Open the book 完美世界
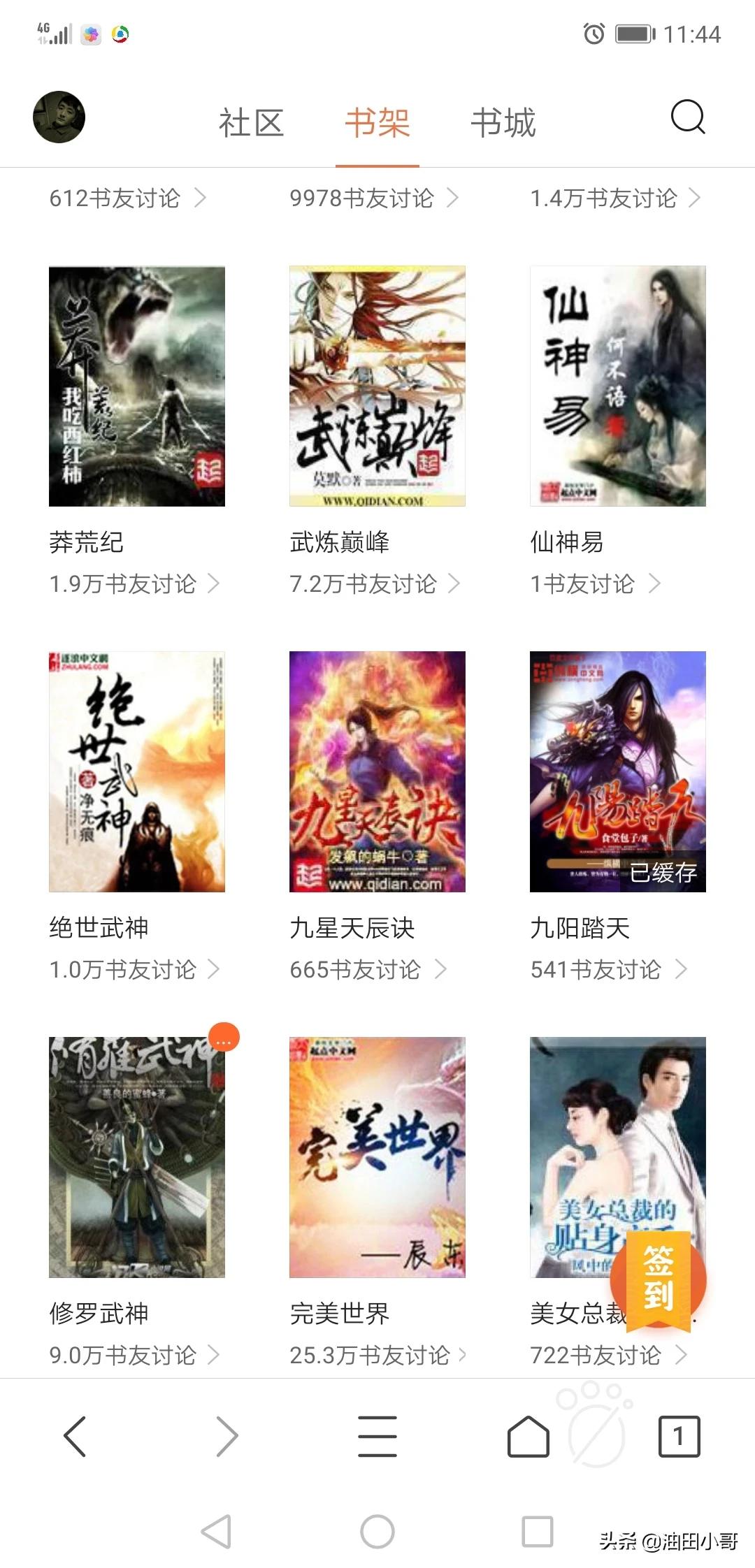 click(377, 1158)
